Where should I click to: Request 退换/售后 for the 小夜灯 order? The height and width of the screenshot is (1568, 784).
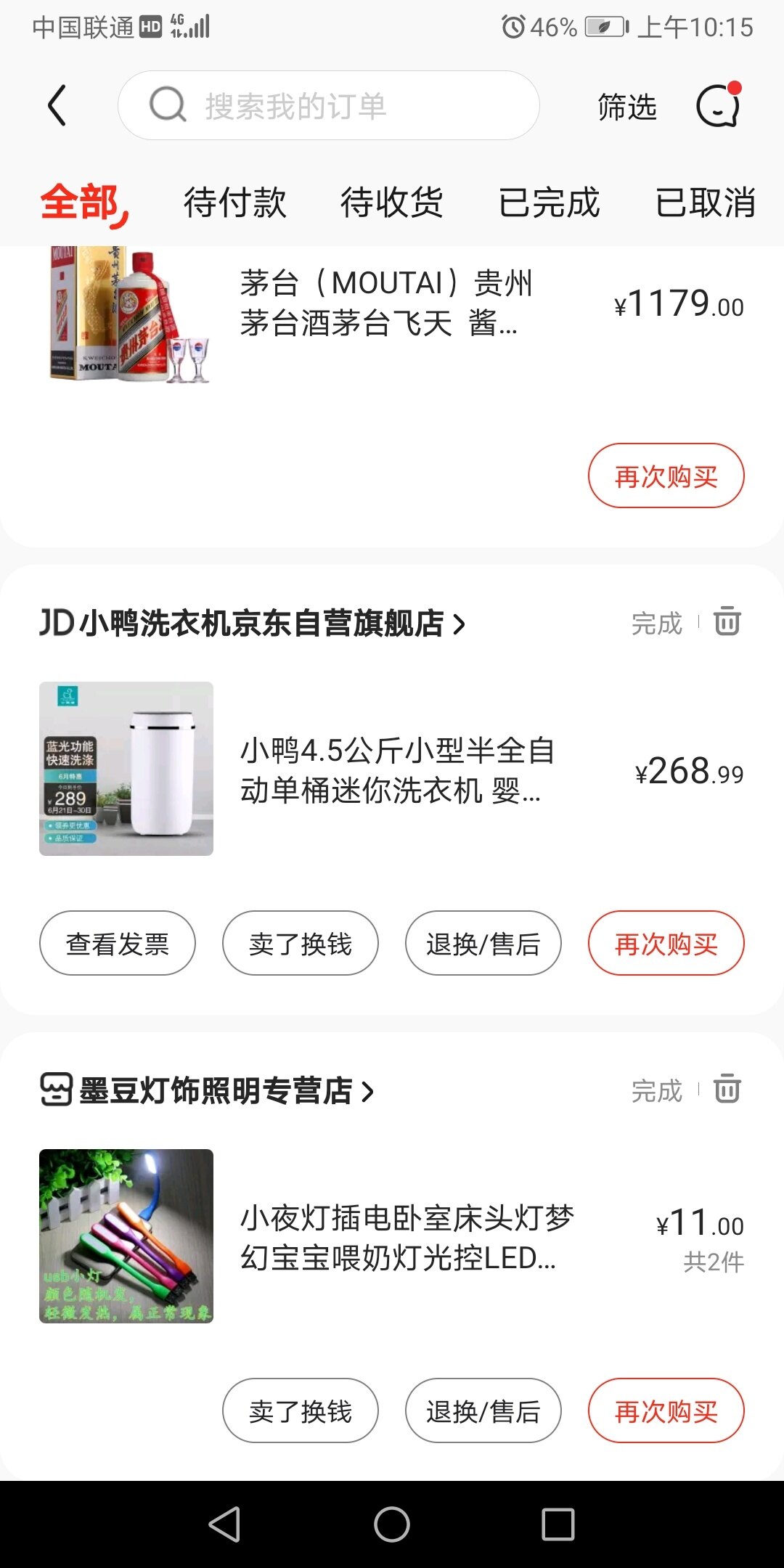(x=483, y=1411)
